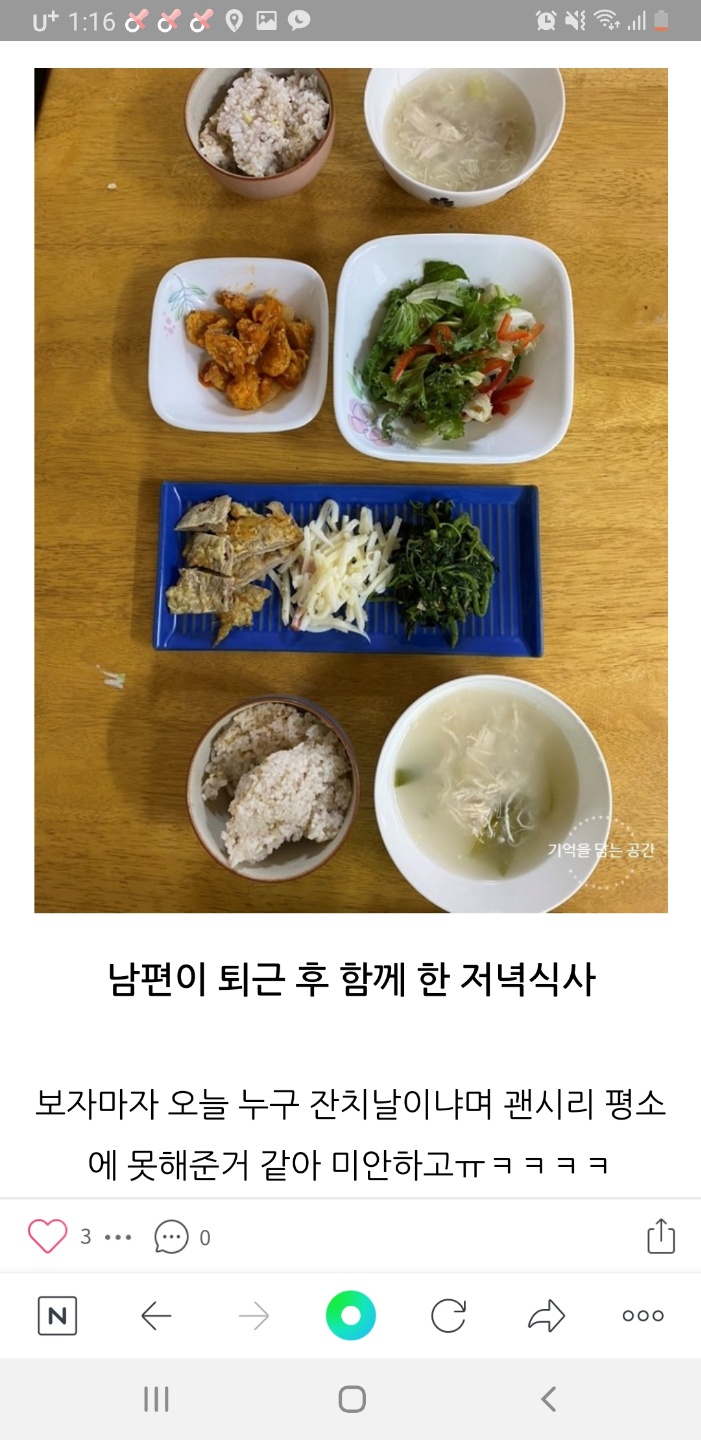Like this blog post with the heart
Viewport: 701px width, 1440px height.
(x=47, y=1237)
